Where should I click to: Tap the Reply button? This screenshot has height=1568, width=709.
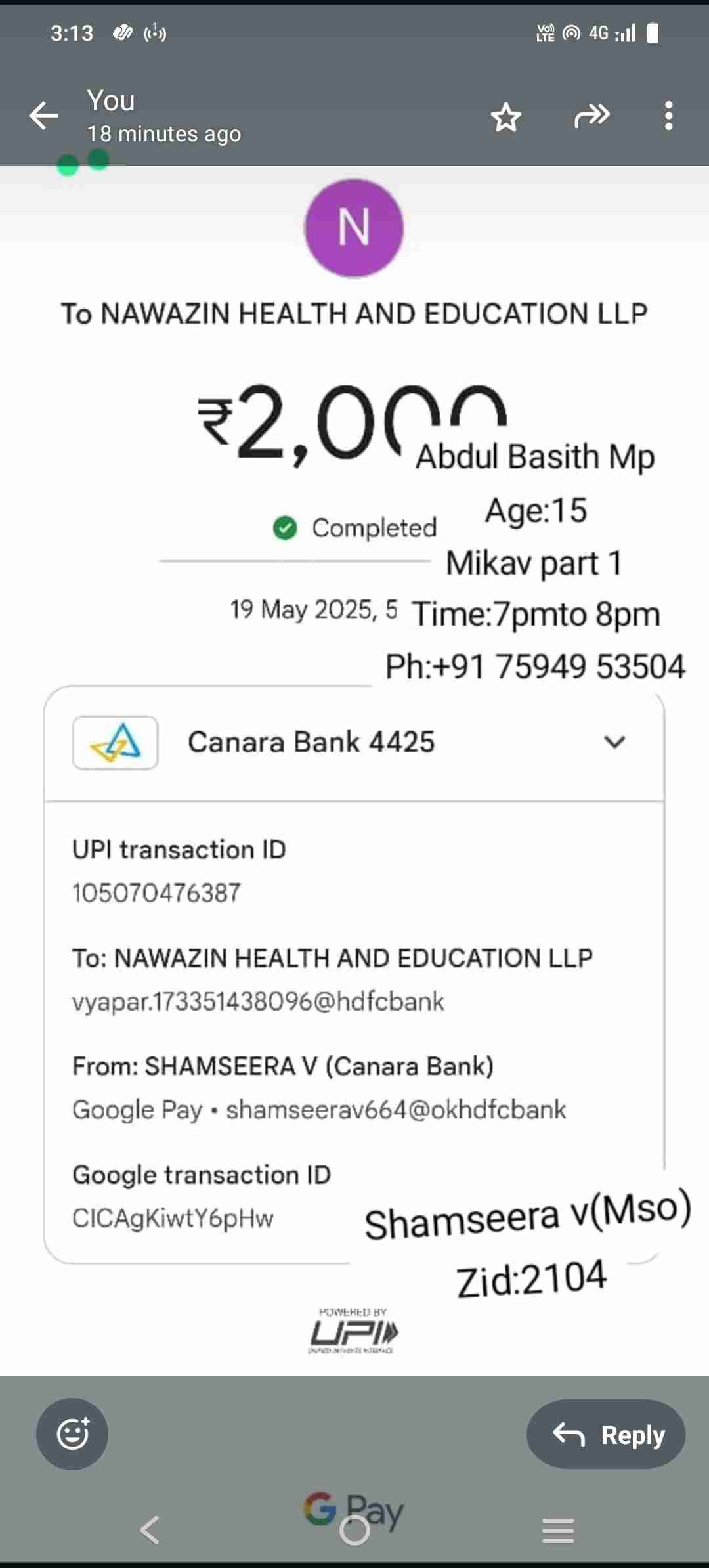point(606,1435)
